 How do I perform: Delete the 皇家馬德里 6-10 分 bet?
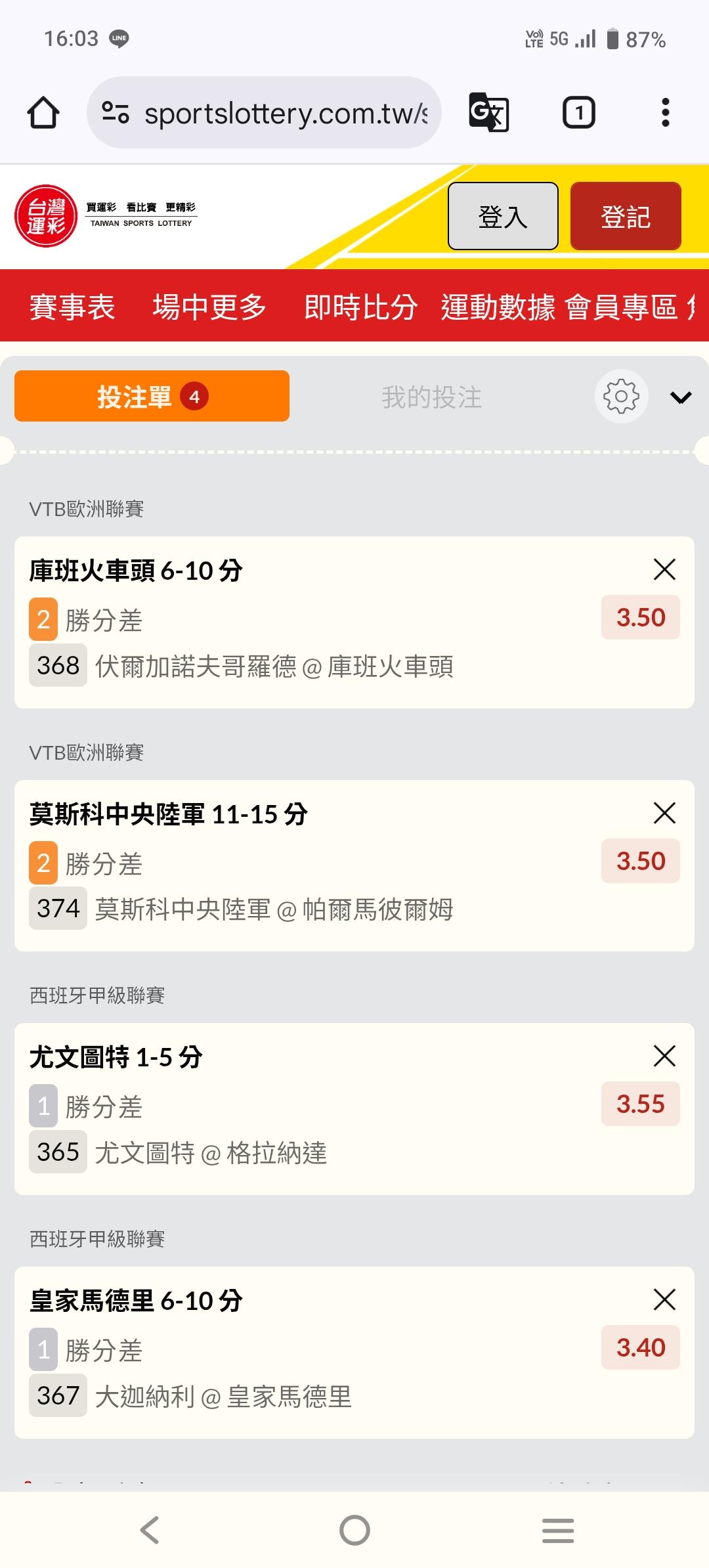pyautogui.click(x=664, y=1299)
